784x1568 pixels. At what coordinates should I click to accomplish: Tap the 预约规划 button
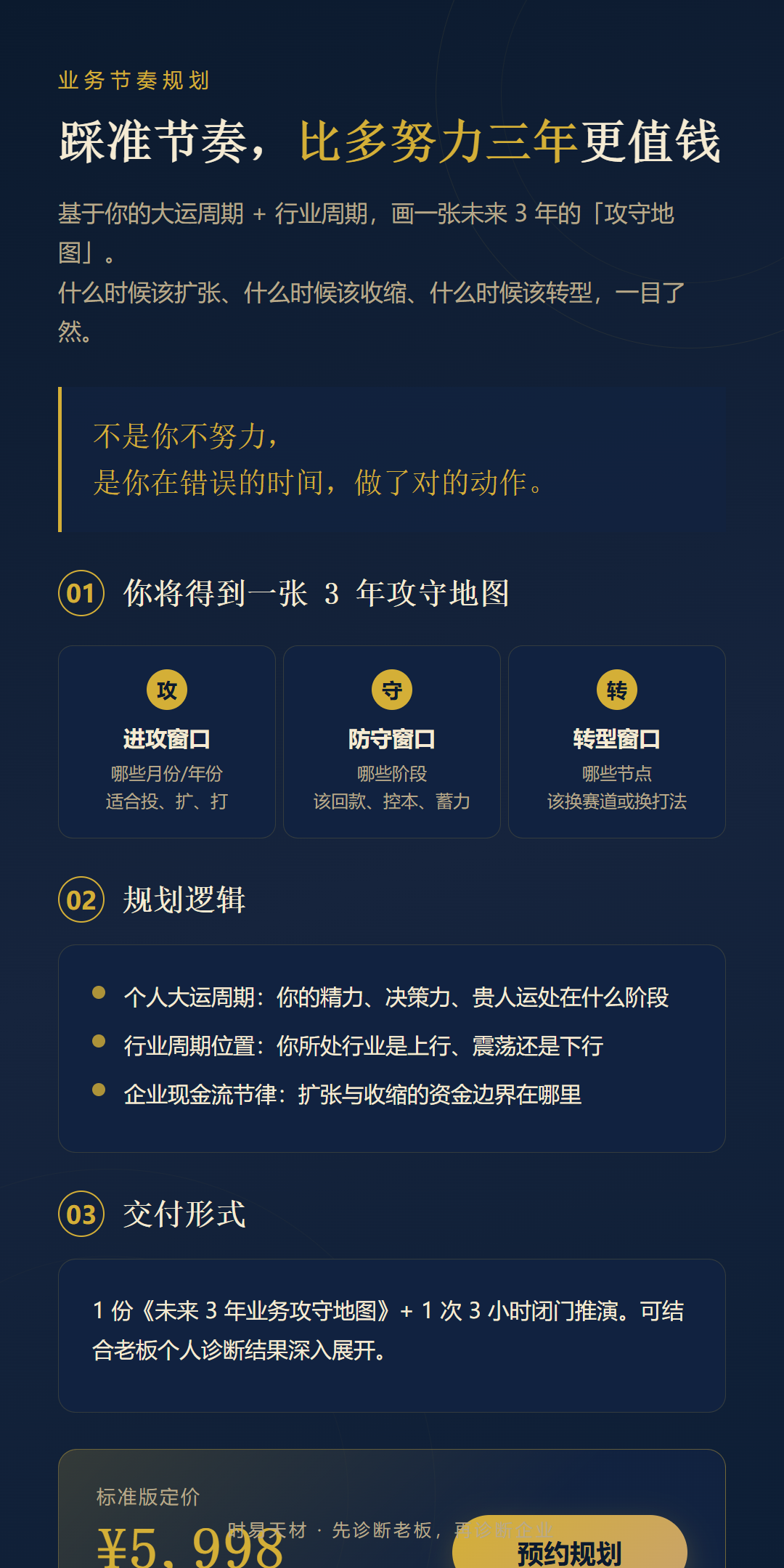point(570,1543)
